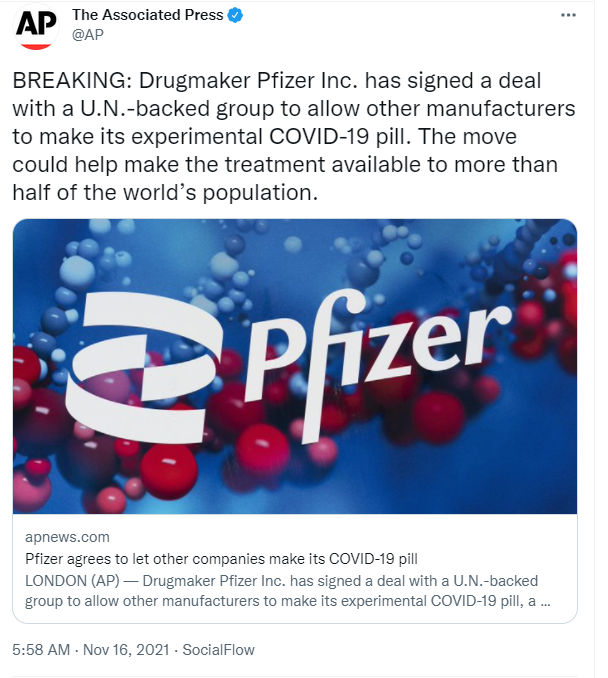
Task: Open the Pfizer apnews.com article card
Action: click(x=295, y=421)
